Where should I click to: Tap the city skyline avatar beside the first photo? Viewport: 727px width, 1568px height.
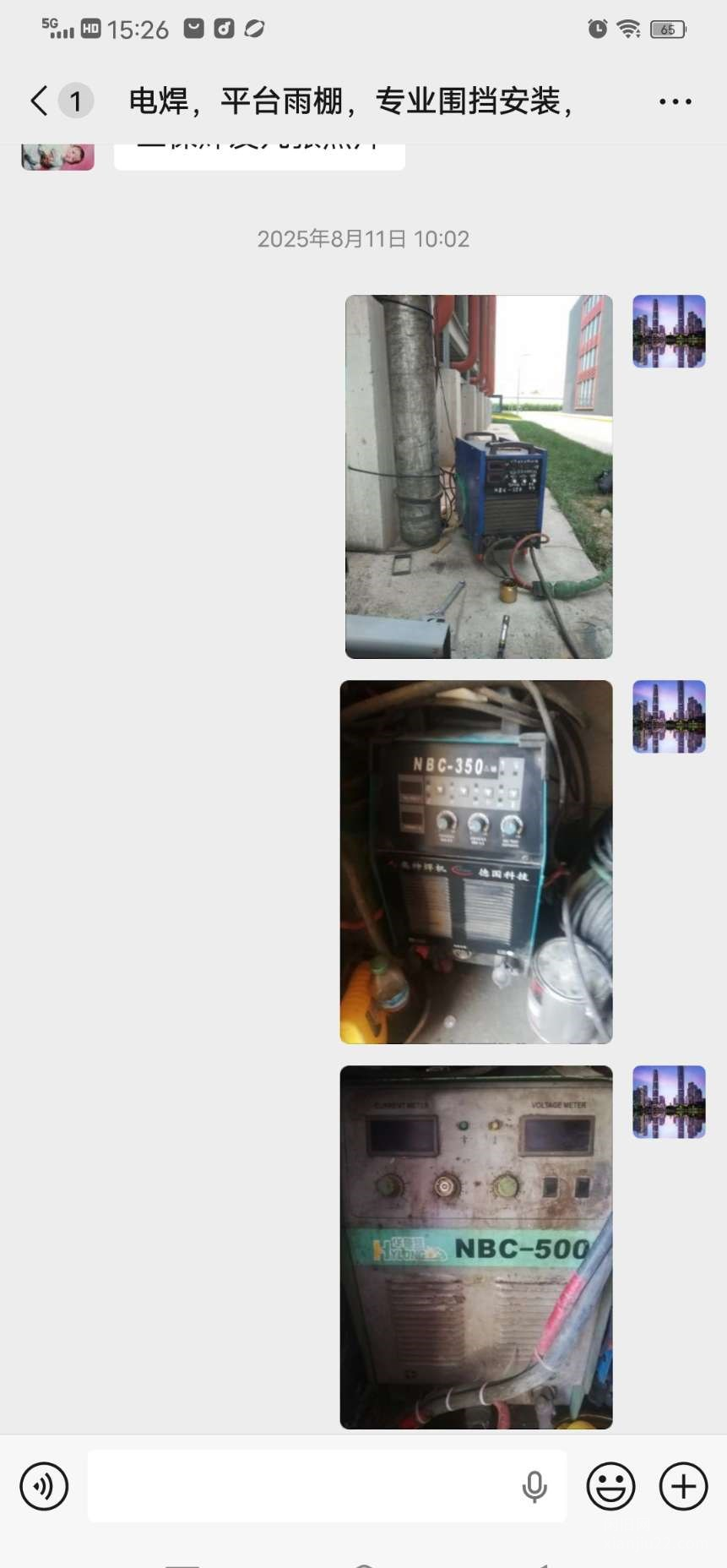pyautogui.click(x=669, y=331)
